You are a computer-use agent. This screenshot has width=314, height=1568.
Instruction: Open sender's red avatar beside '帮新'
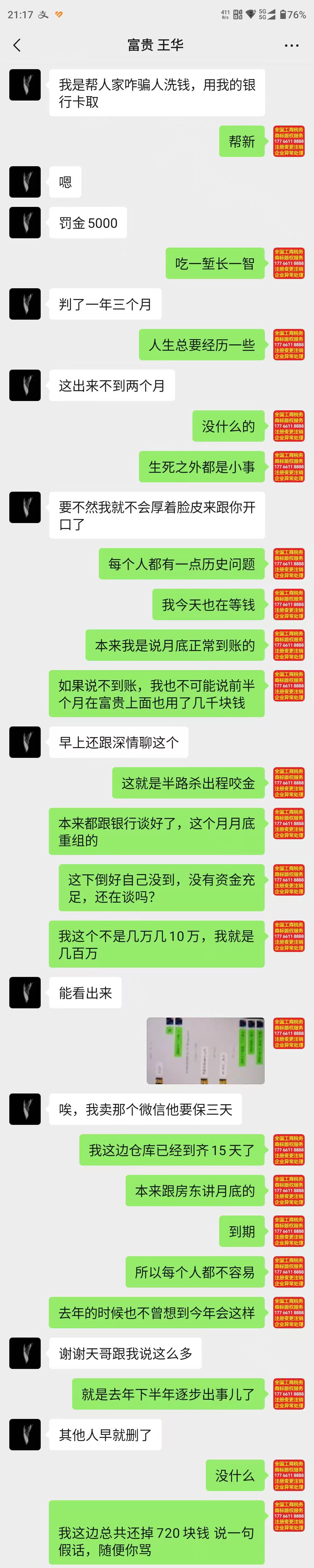[x=288, y=141]
